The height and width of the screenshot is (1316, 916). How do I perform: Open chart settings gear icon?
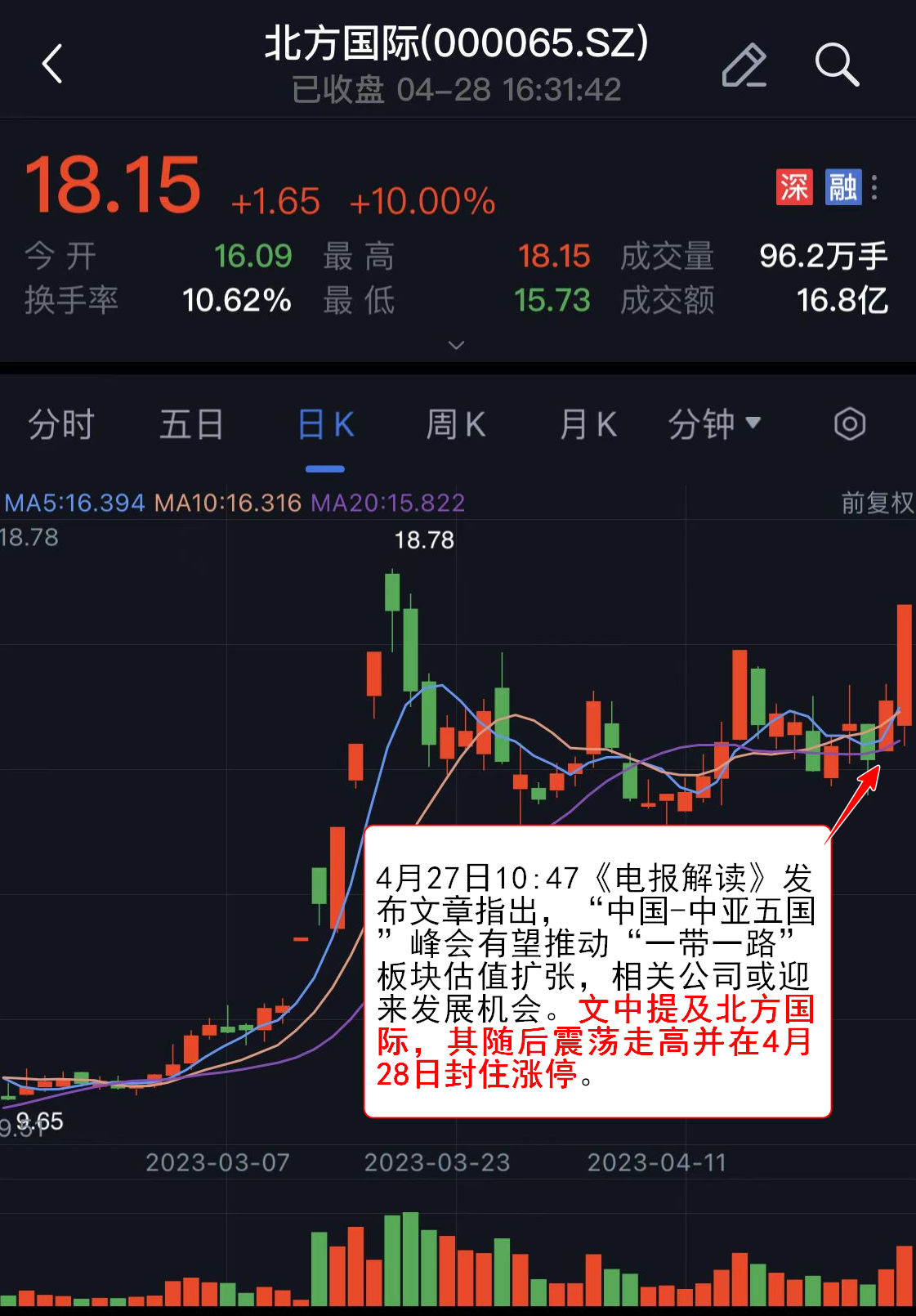pyautogui.click(x=850, y=424)
